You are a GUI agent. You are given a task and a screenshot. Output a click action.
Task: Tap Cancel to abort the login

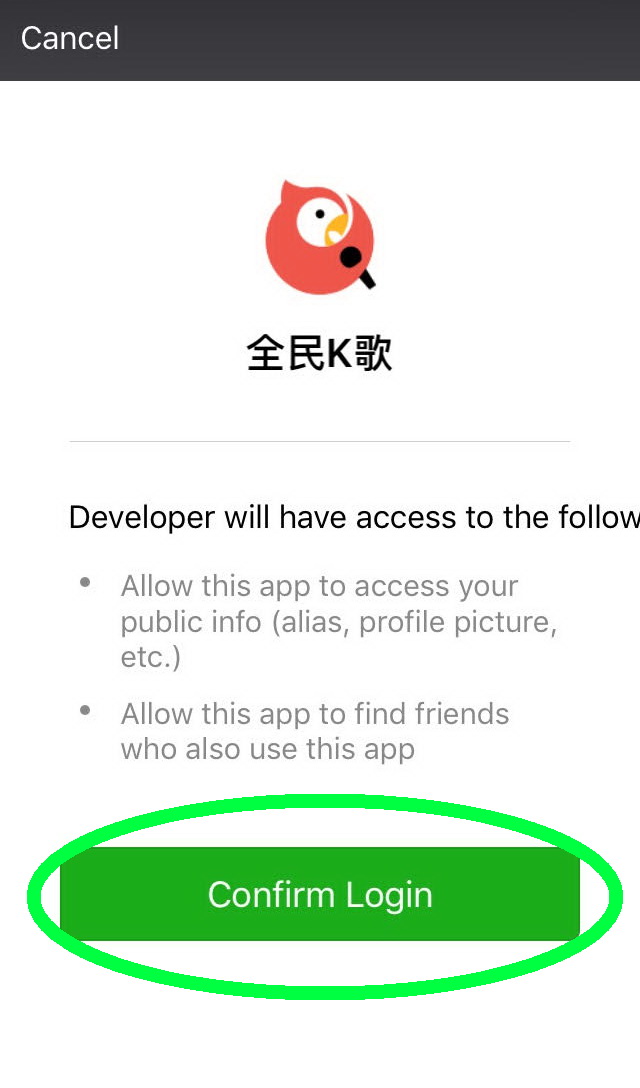(x=70, y=39)
